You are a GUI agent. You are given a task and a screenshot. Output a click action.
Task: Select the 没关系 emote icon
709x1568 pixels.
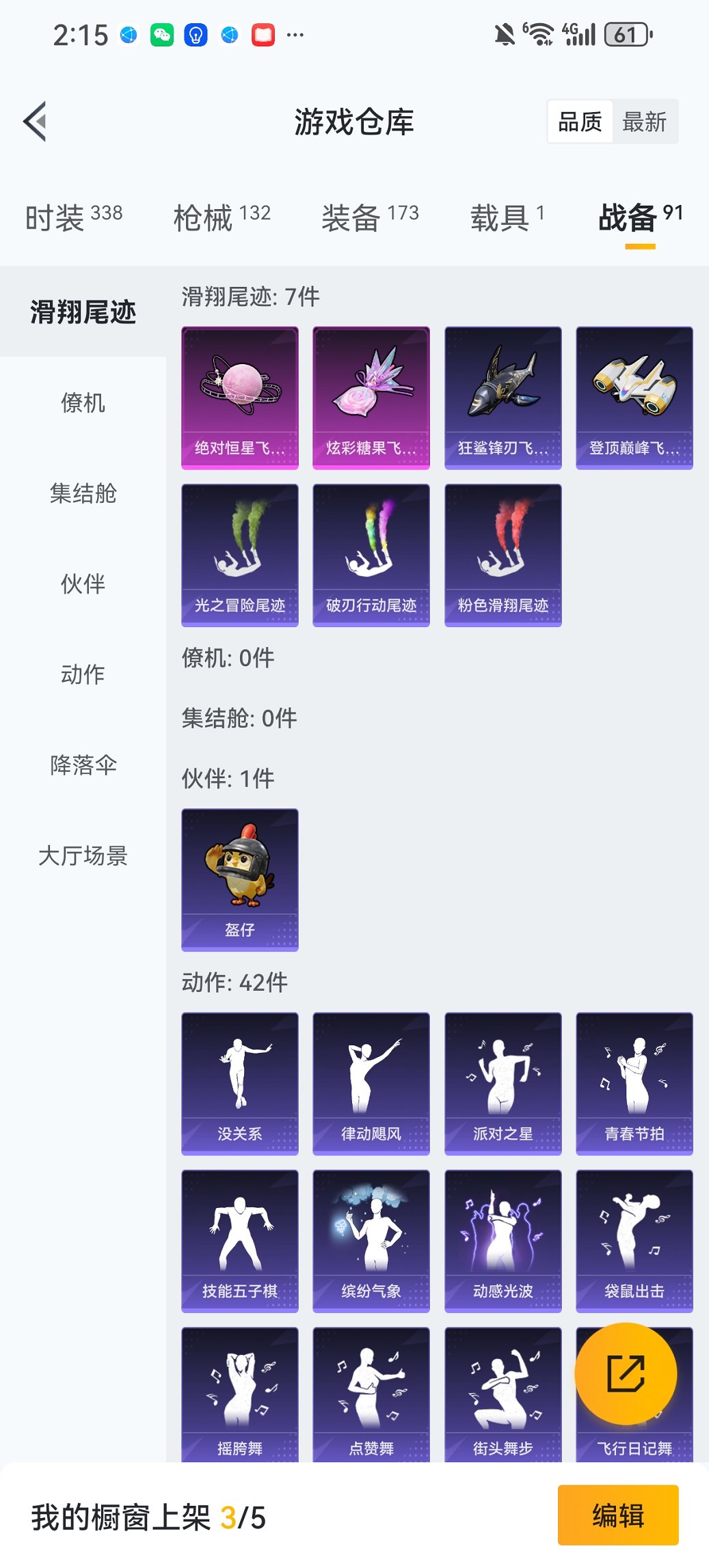[x=239, y=1081]
